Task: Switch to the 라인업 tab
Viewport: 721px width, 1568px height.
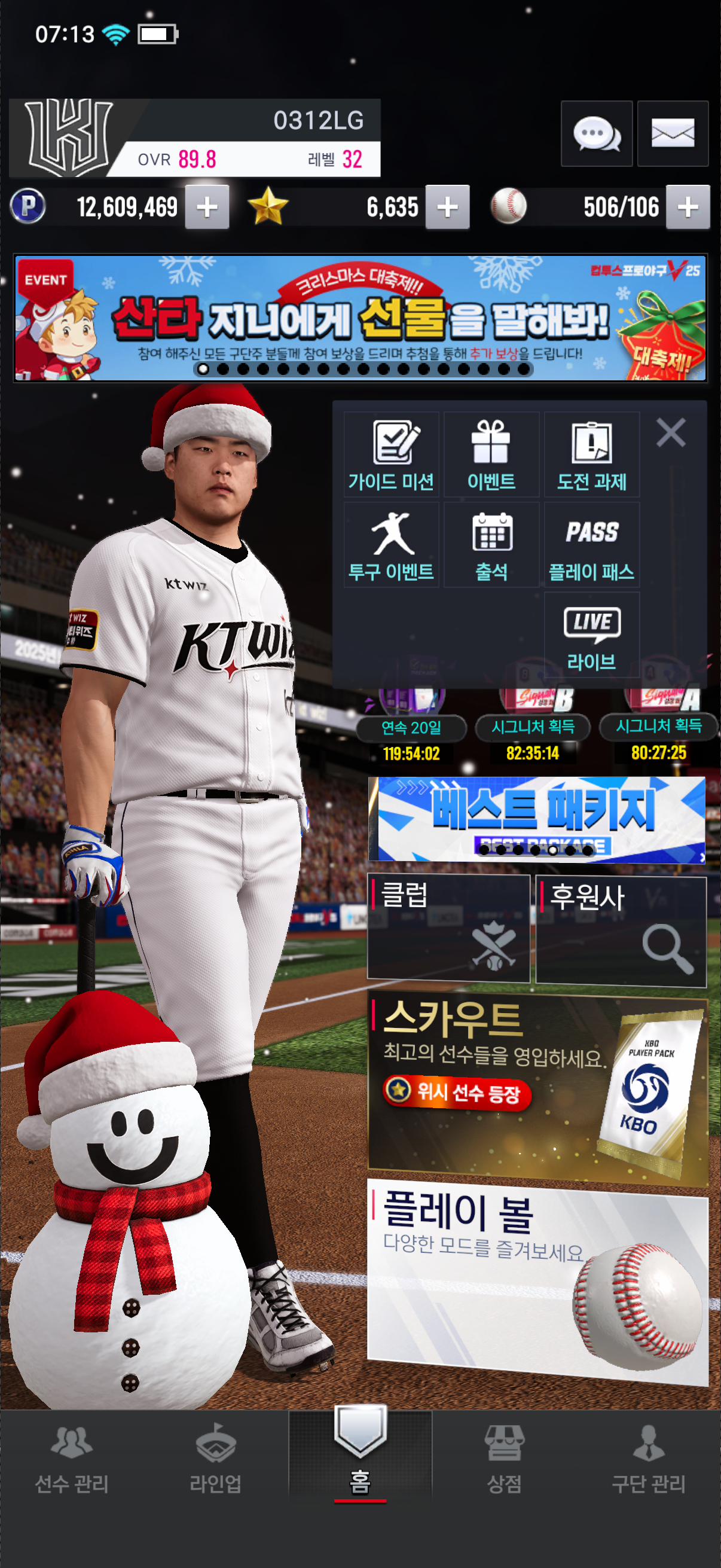Action: click(215, 1458)
